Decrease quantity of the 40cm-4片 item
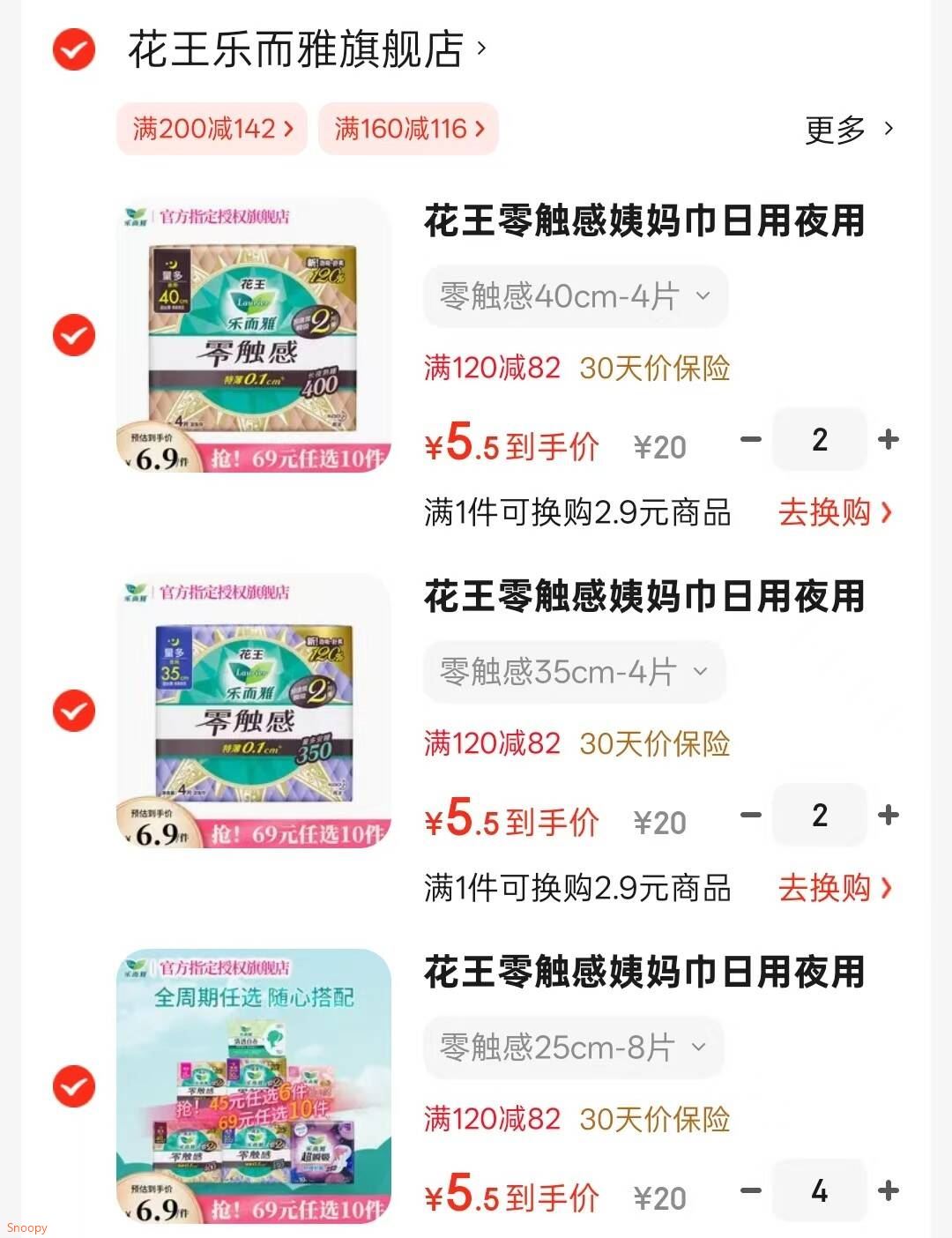 click(x=751, y=439)
